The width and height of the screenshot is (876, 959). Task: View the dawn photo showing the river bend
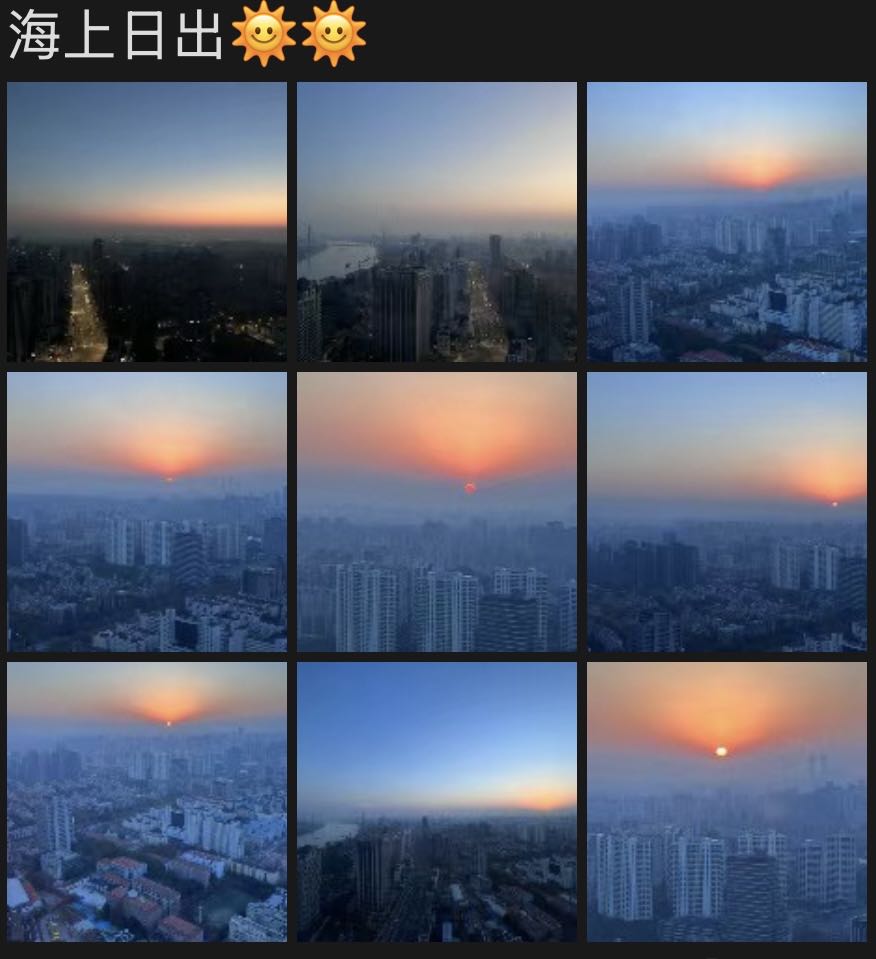click(x=436, y=221)
